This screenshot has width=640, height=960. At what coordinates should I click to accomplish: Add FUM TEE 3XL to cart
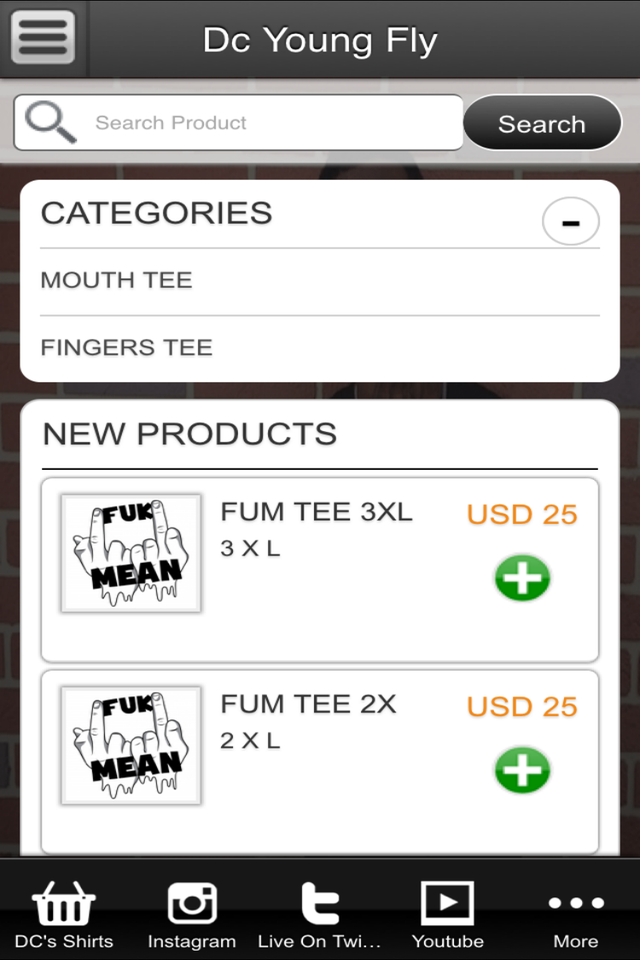pos(522,578)
